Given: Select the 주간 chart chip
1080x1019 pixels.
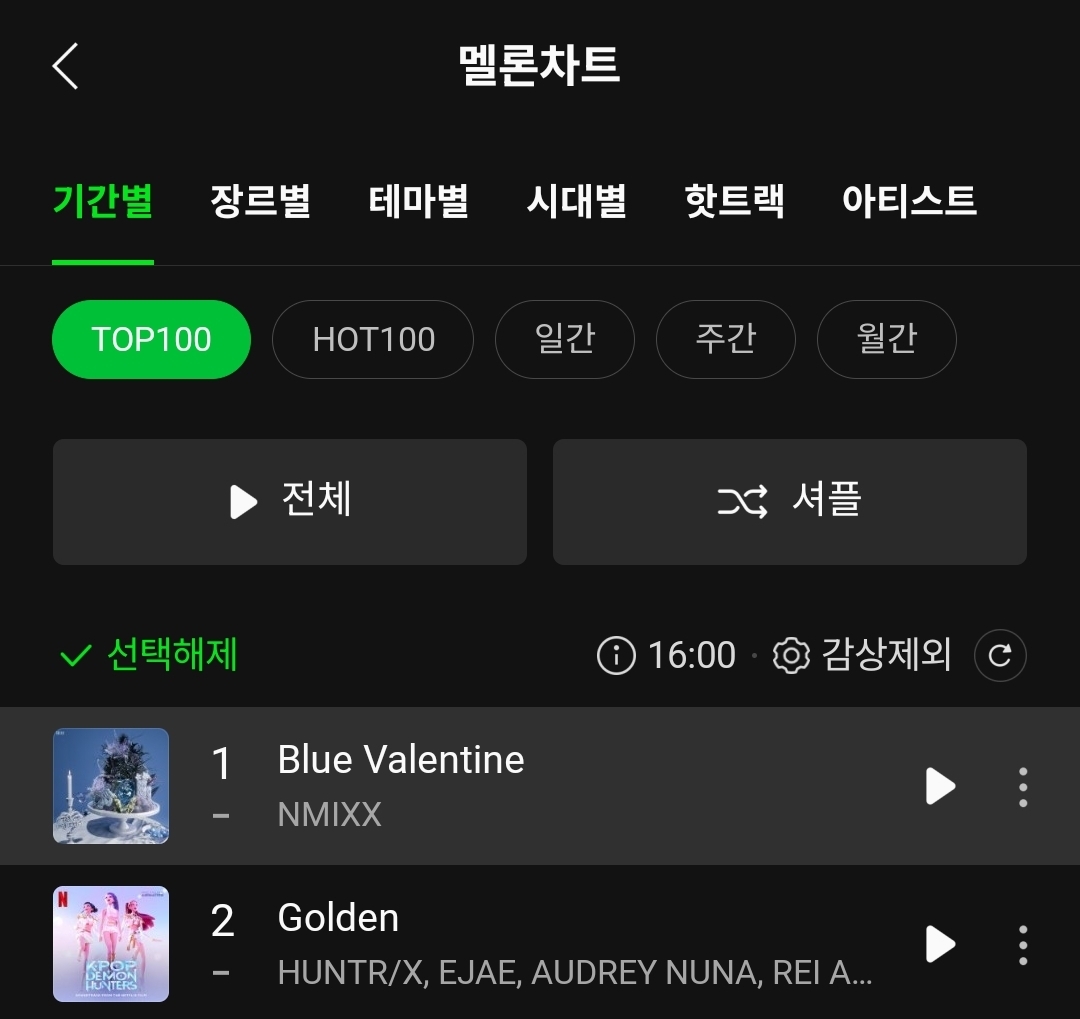Looking at the screenshot, I should (x=725, y=340).
